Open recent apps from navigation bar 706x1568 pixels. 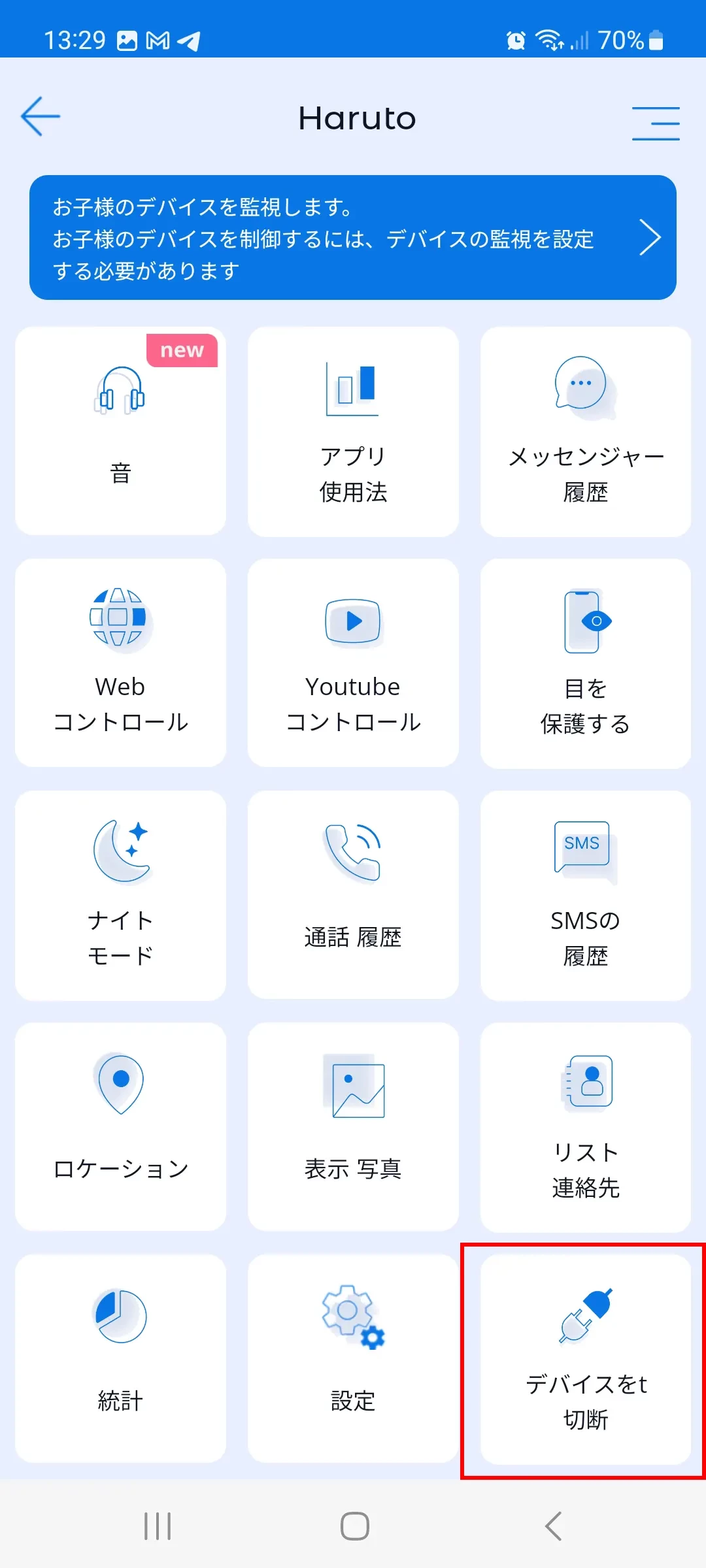pyautogui.click(x=158, y=1526)
